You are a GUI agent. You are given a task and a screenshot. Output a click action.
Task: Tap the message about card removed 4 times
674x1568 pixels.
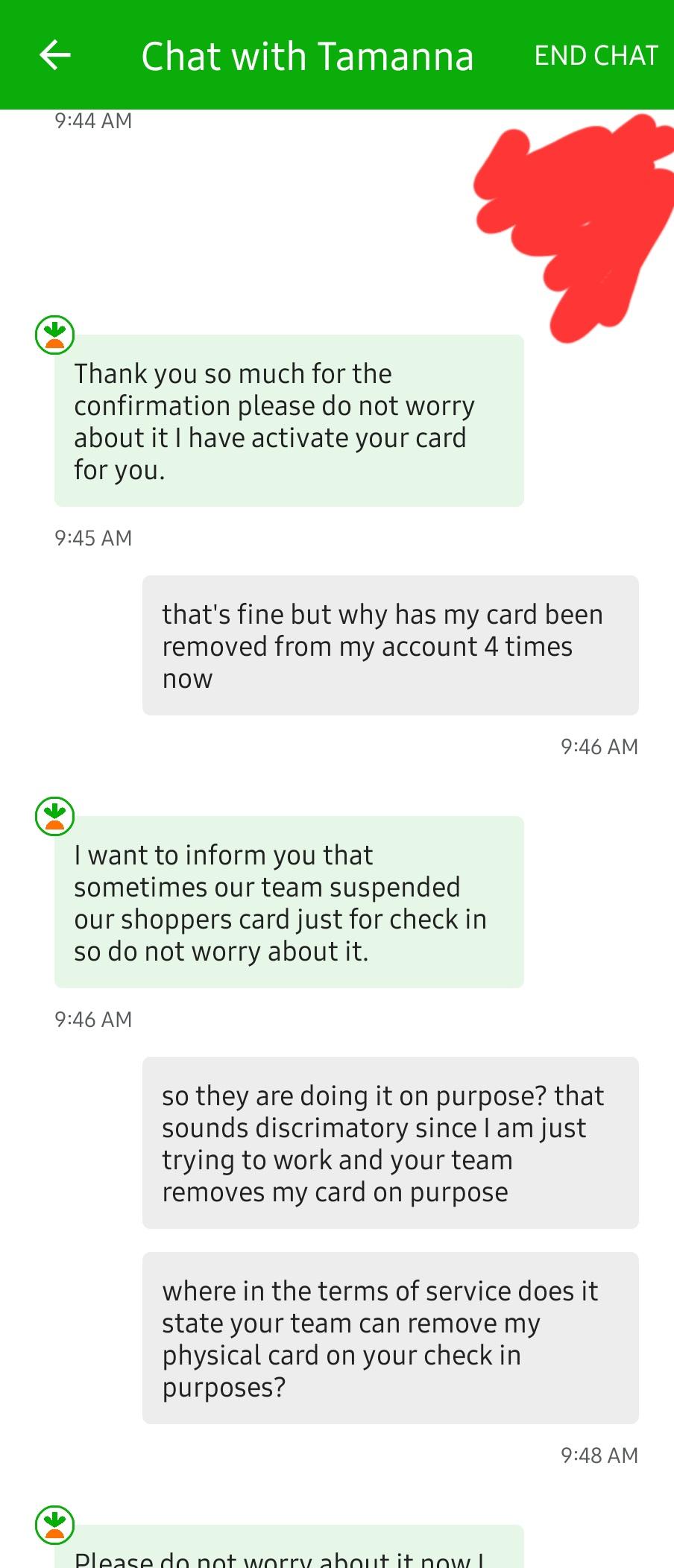(390, 645)
